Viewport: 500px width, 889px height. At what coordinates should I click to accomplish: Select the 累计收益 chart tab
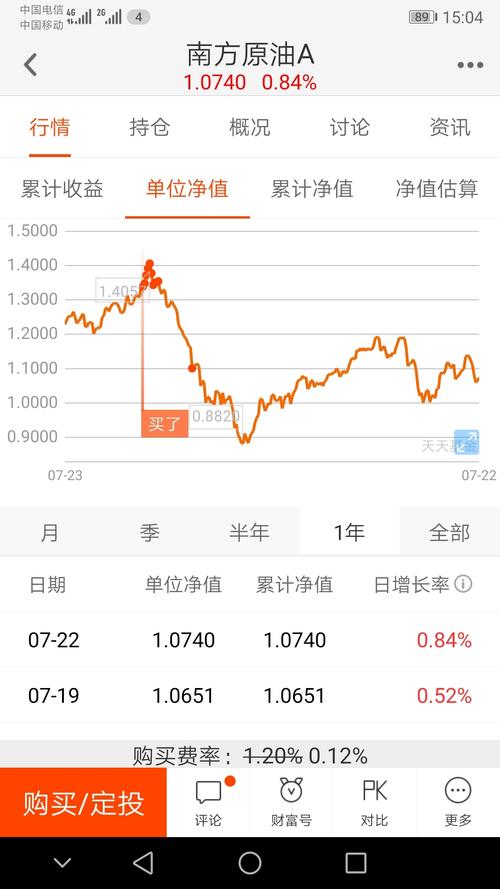coord(62,189)
